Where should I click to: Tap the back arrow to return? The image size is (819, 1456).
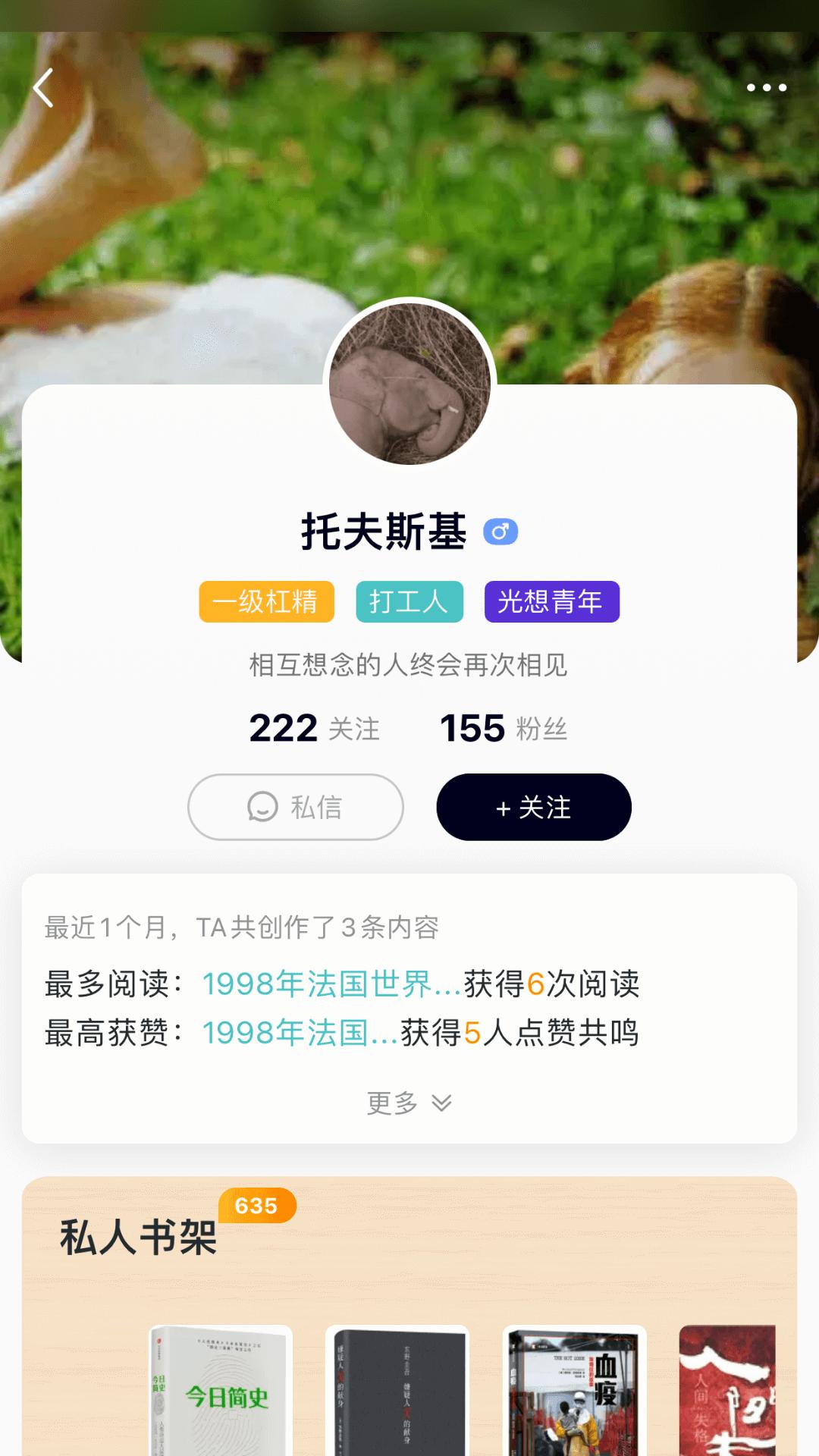pyautogui.click(x=43, y=89)
